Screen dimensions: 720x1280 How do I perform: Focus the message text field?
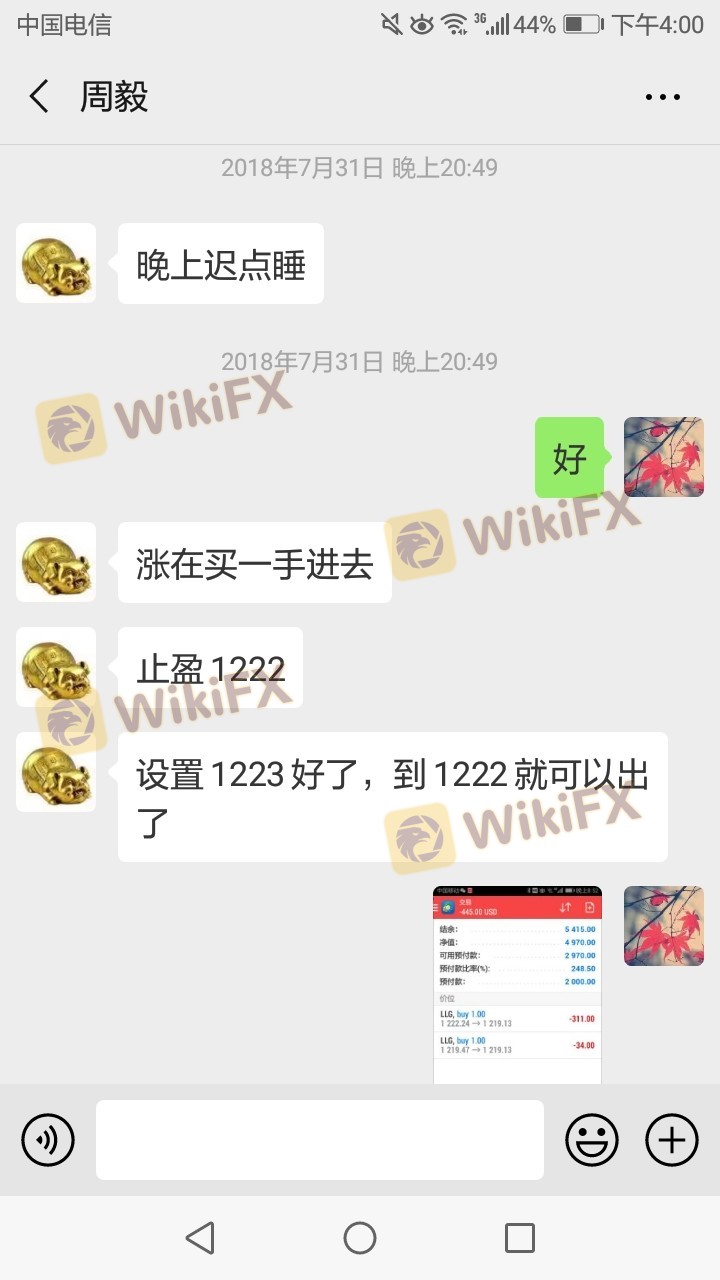pyautogui.click(x=320, y=1140)
